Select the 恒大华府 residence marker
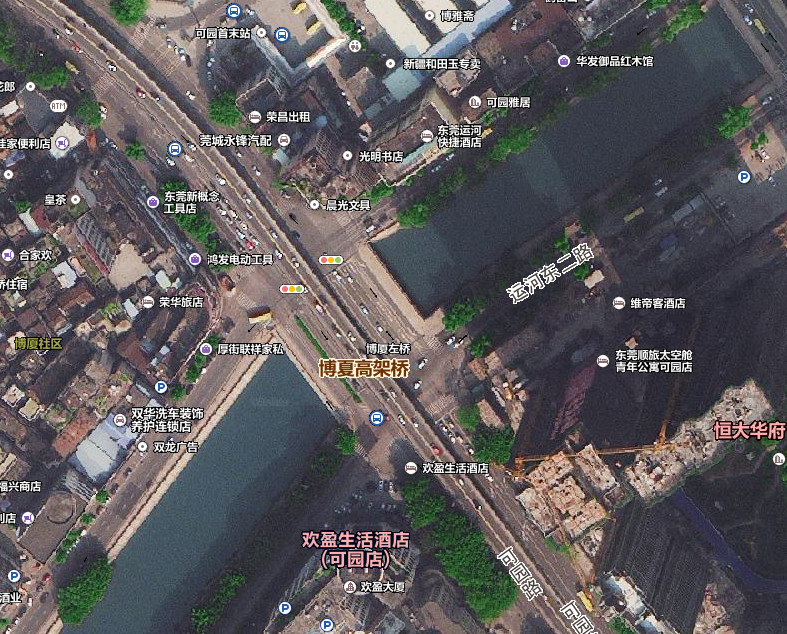Viewport: 787px width, 634px height. 750,431
